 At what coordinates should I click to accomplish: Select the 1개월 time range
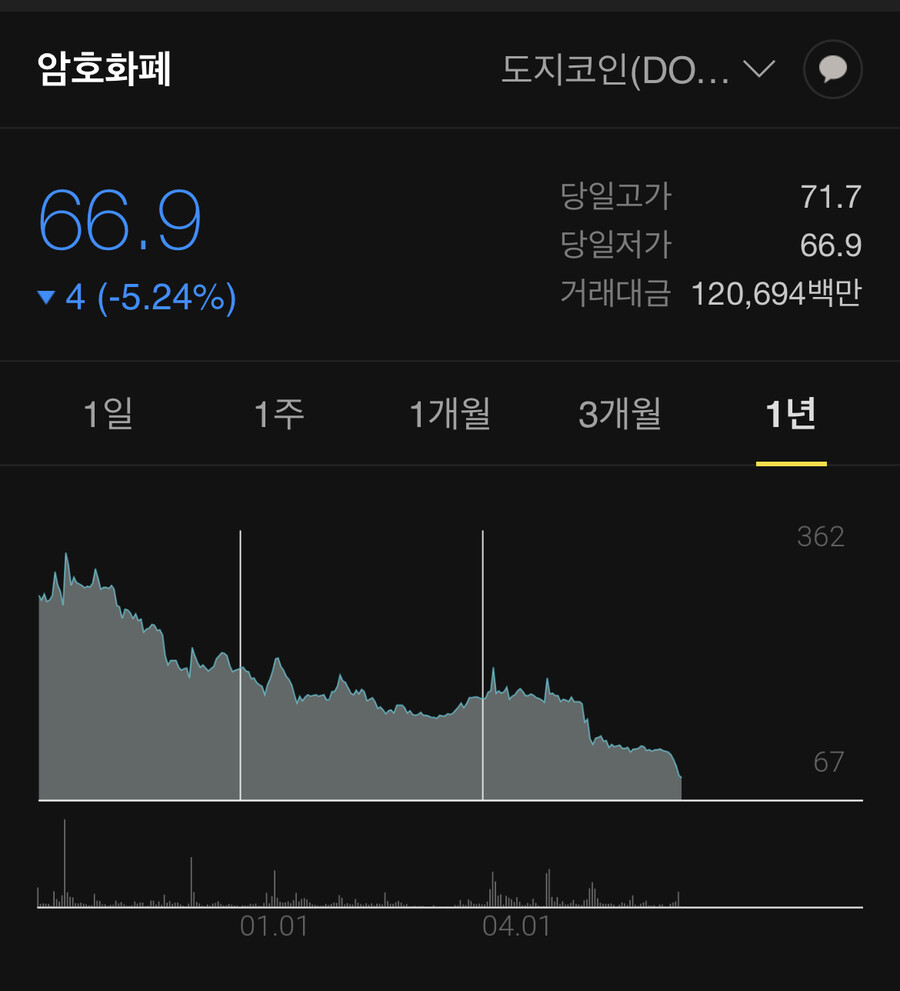[449, 414]
